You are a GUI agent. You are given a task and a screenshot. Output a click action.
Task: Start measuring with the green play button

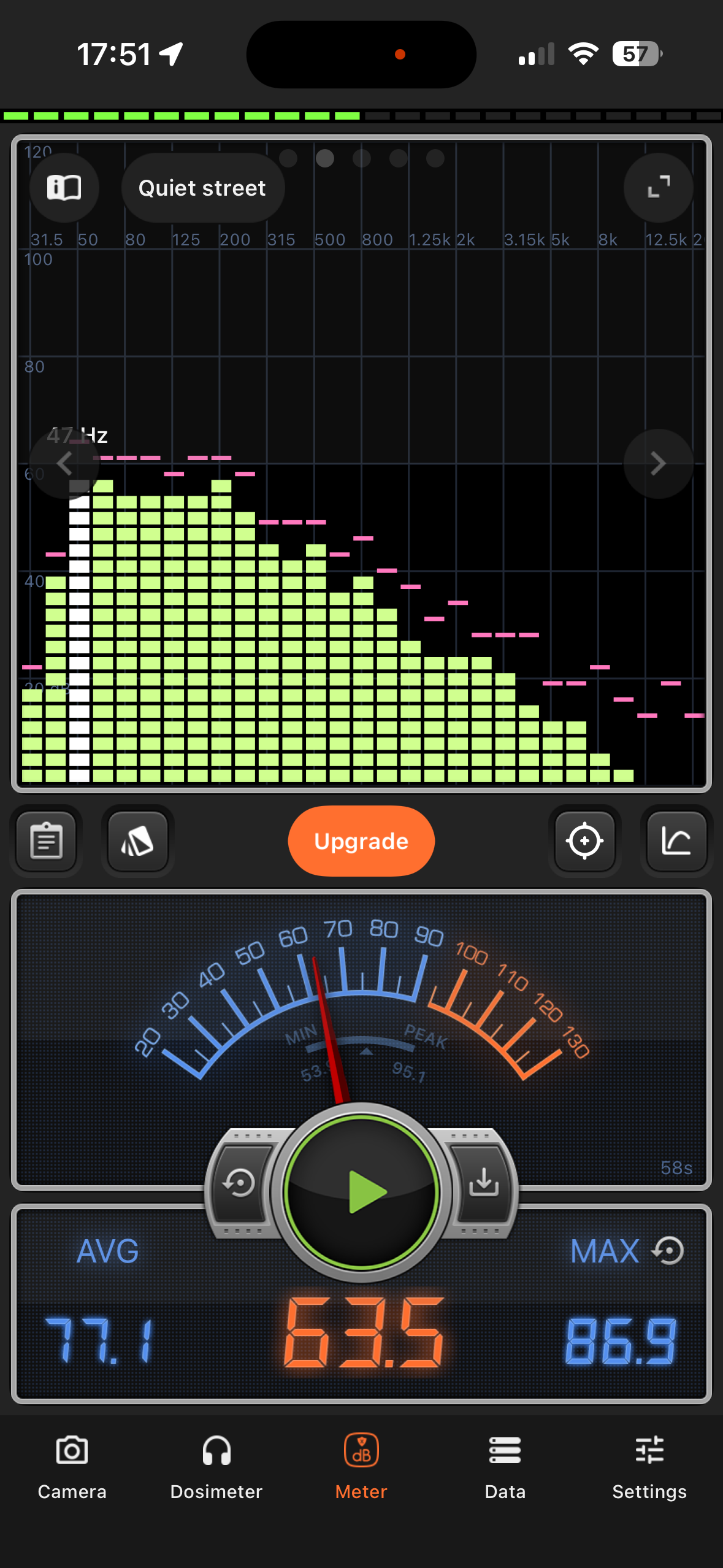(362, 1192)
